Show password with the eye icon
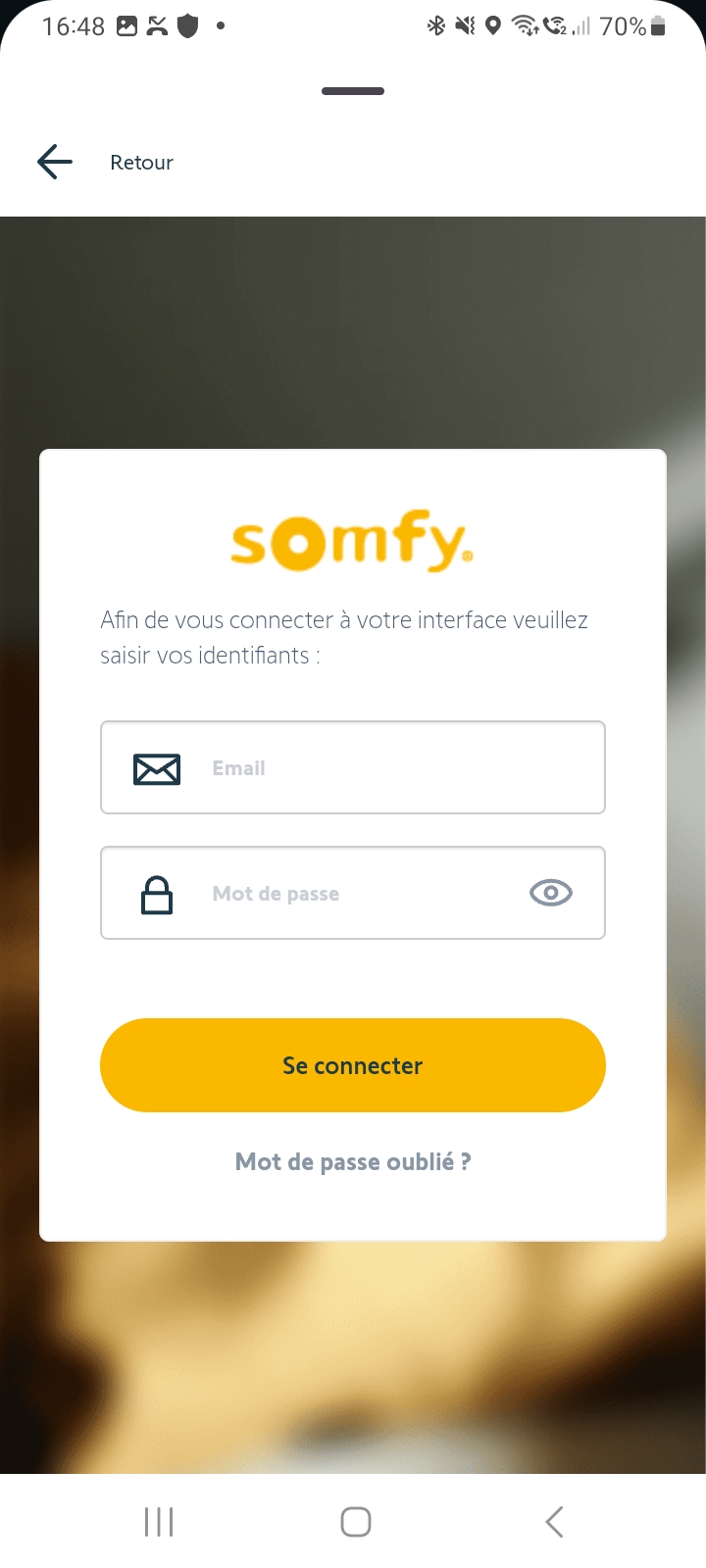 click(x=550, y=893)
